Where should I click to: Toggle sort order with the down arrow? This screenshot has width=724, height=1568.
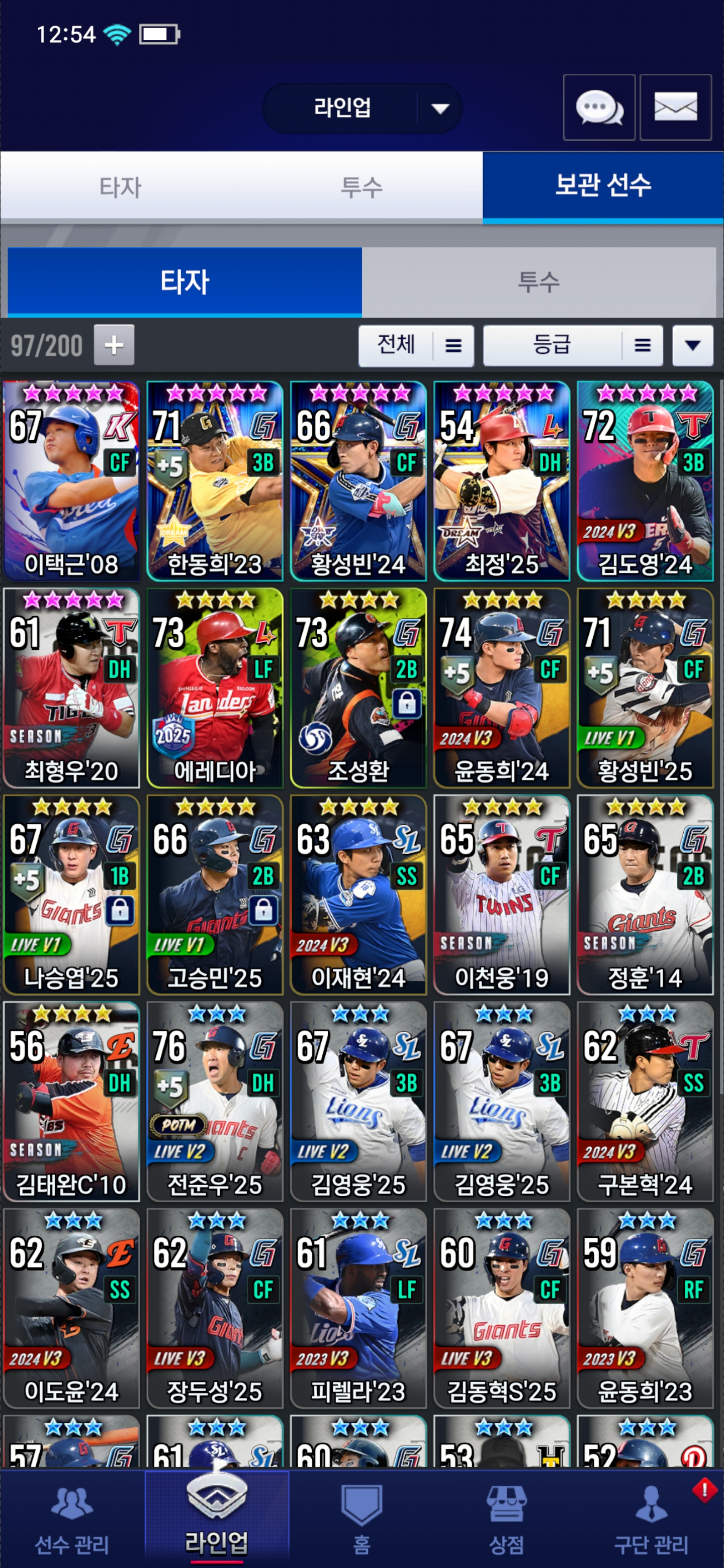pyautogui.click(x=692, y=346)
